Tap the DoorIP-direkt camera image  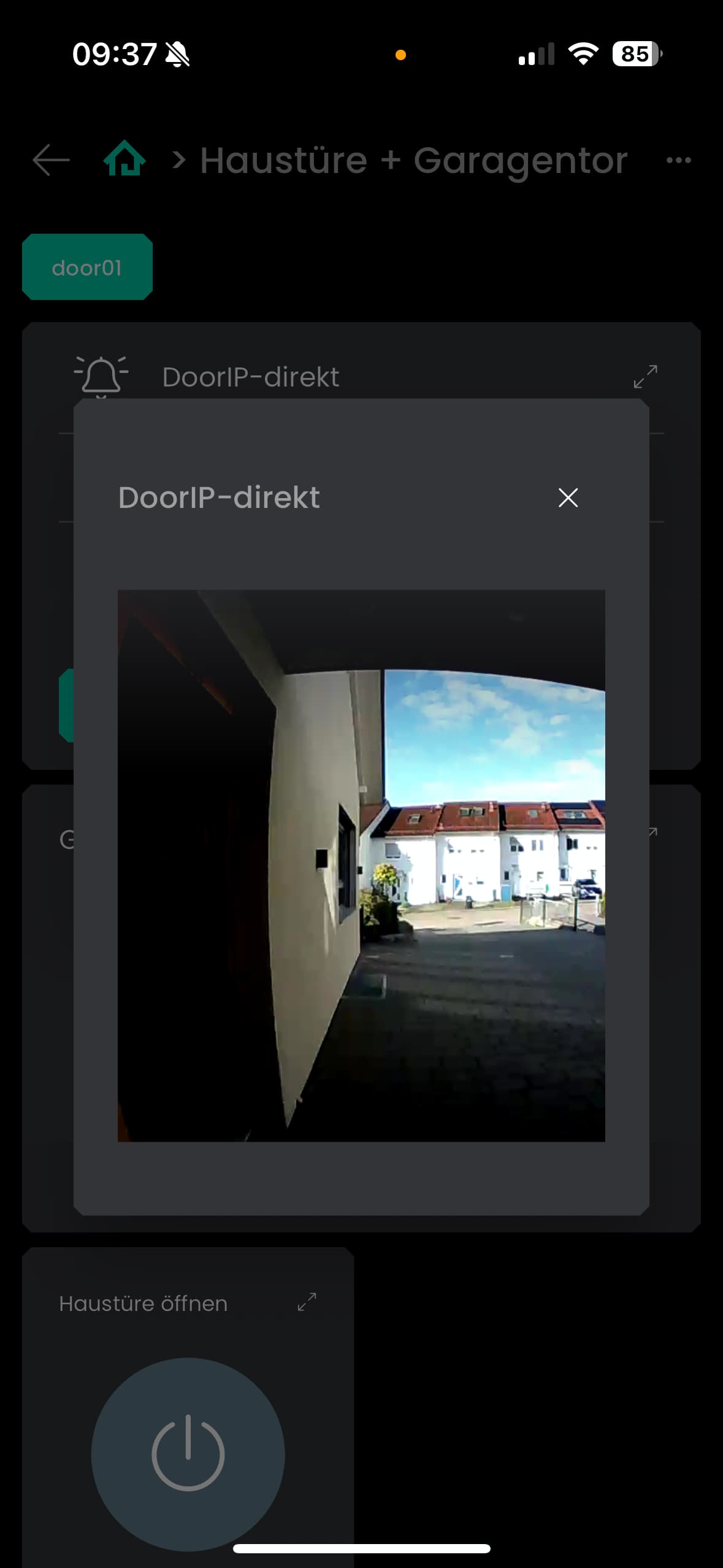pos(361,866)
